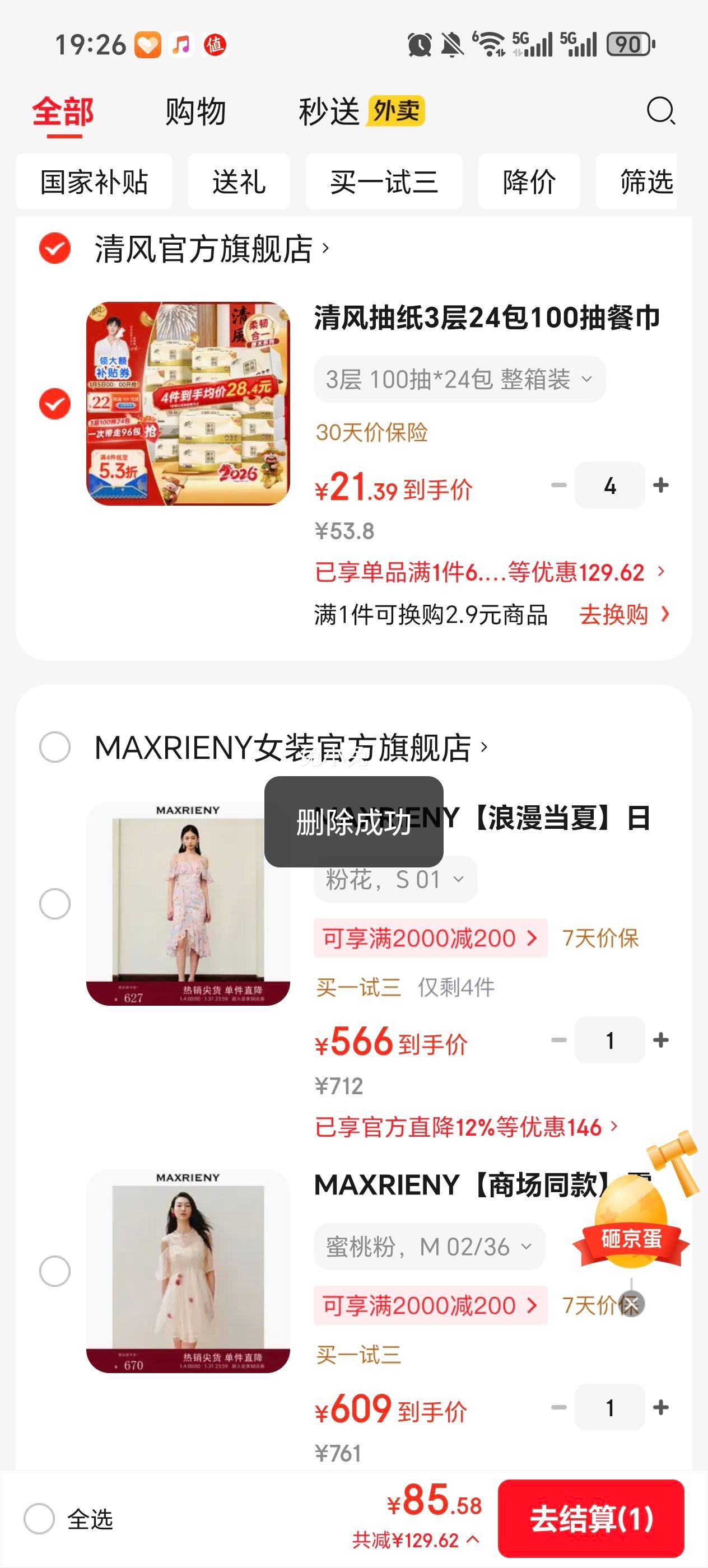Check the ¥566 MAXRIENY dress
This screenshot has height=1568, width=708.
click(55, 903)
